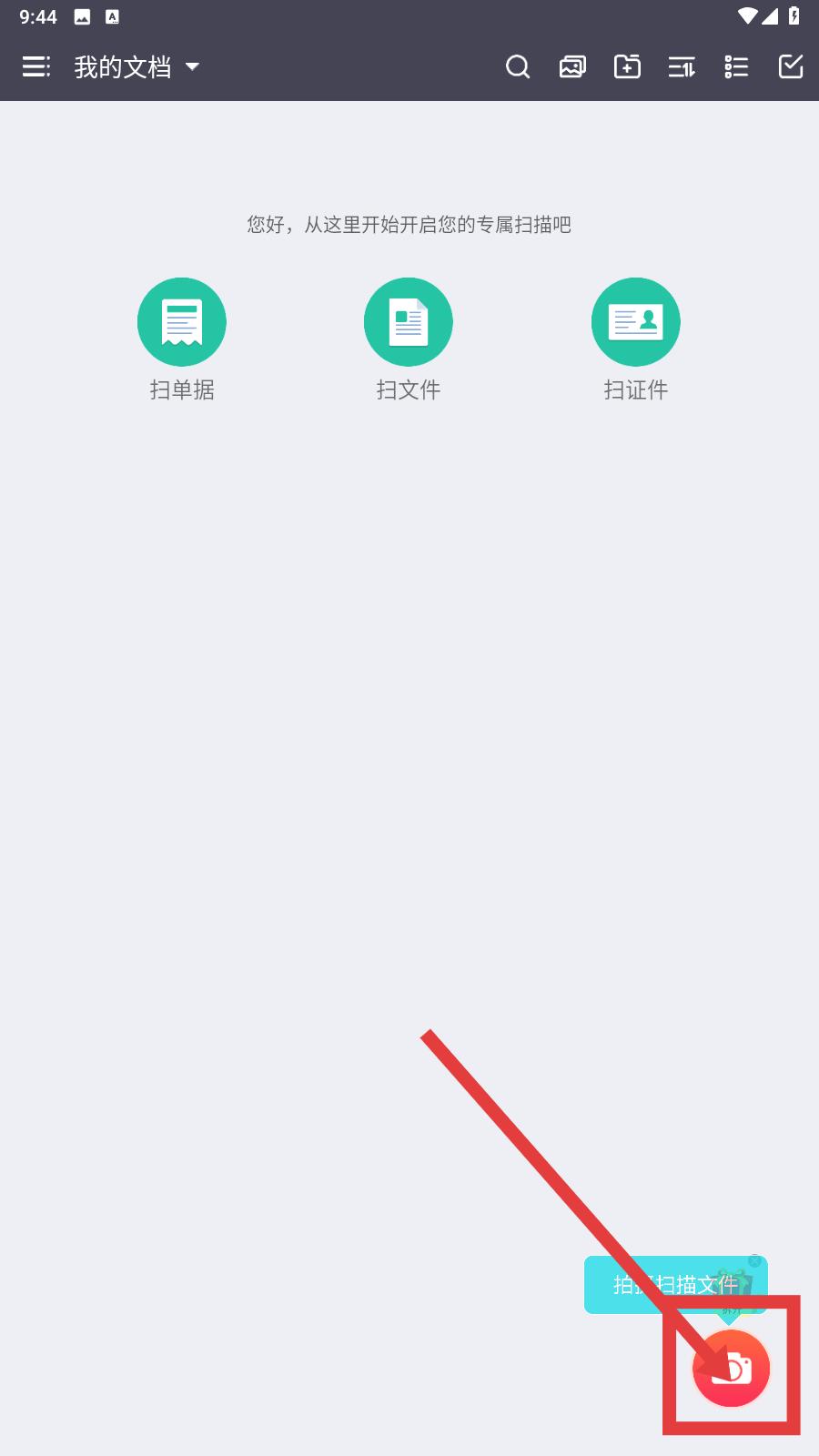Switch the list view mode

(736, 66)
